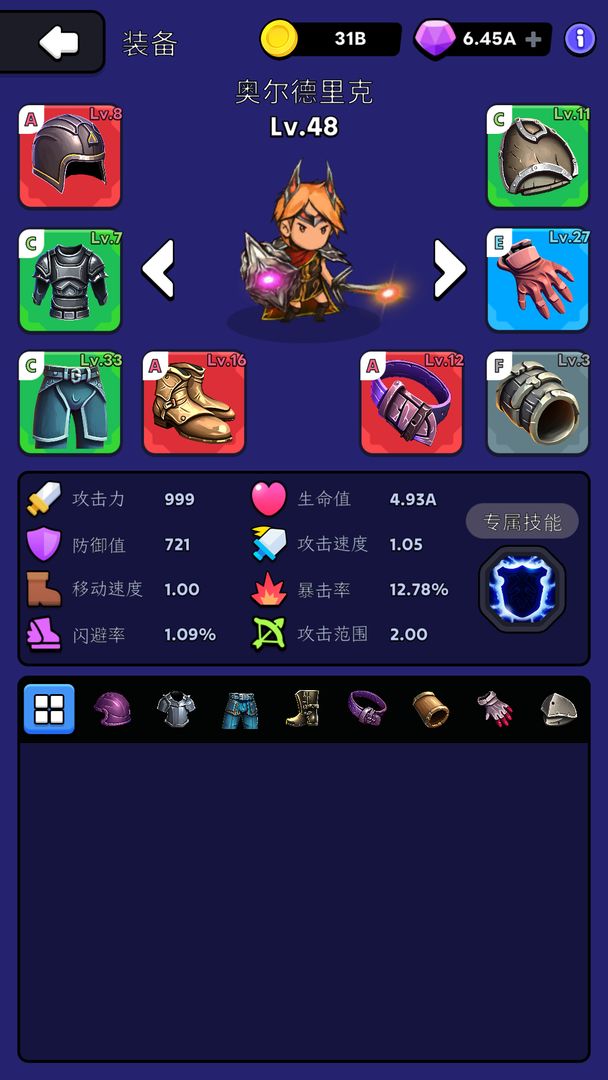Image resolution: width=608 pixels, height=1080 pixels.
Task: Select the equipped Lv.7 chest armor
Action: 70,281
